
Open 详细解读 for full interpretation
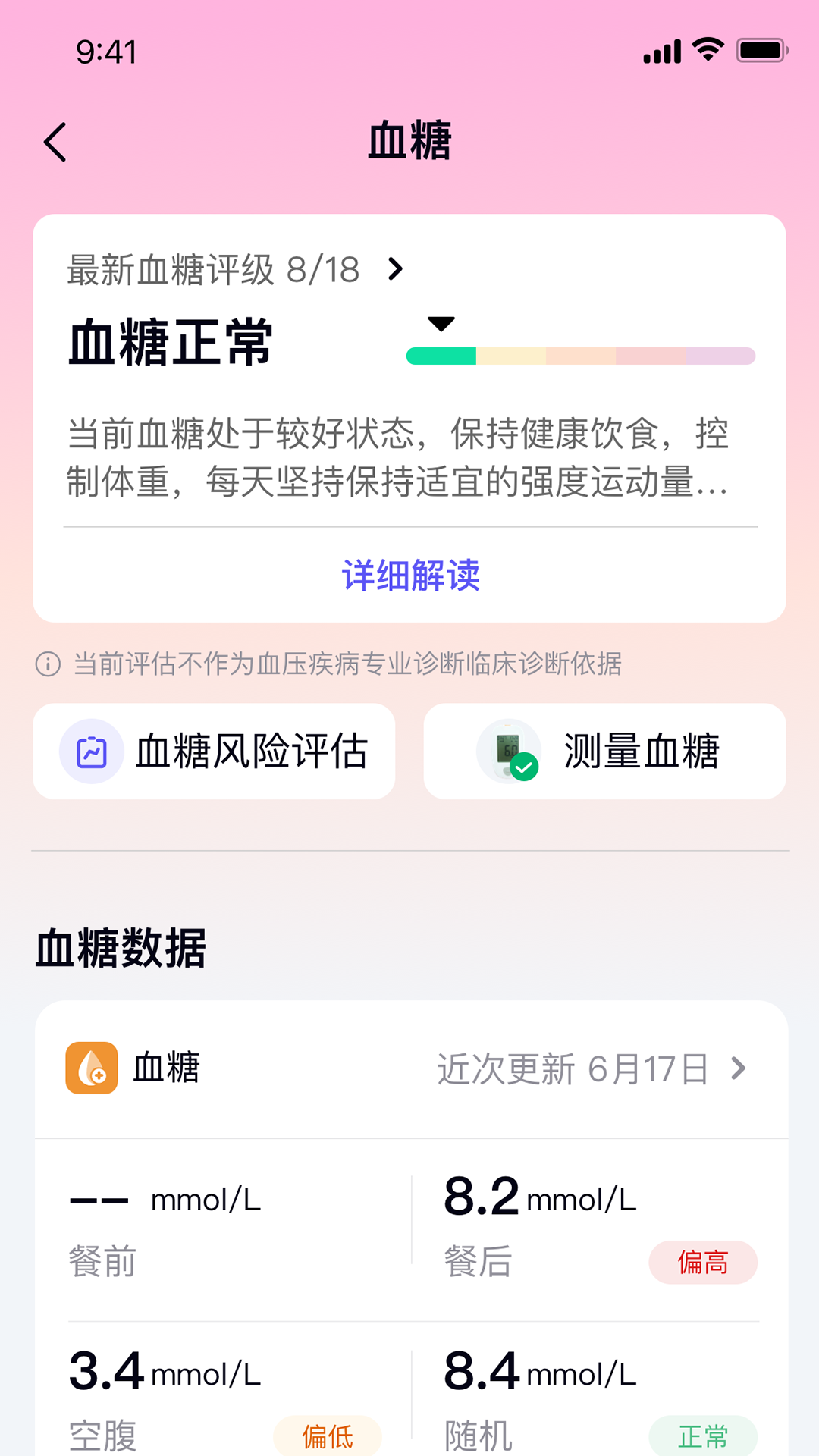click(409, 578)
